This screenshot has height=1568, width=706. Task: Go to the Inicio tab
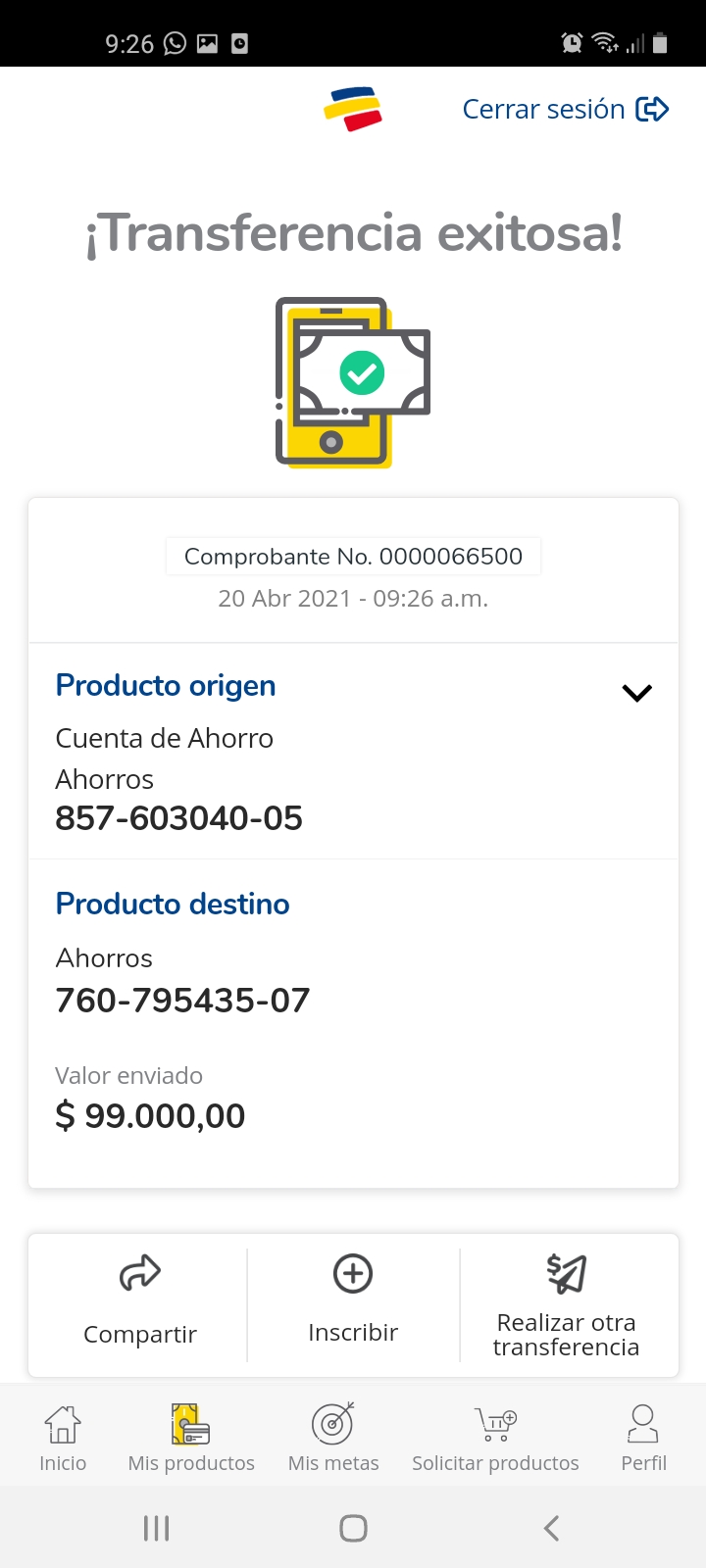(63, 1438)
